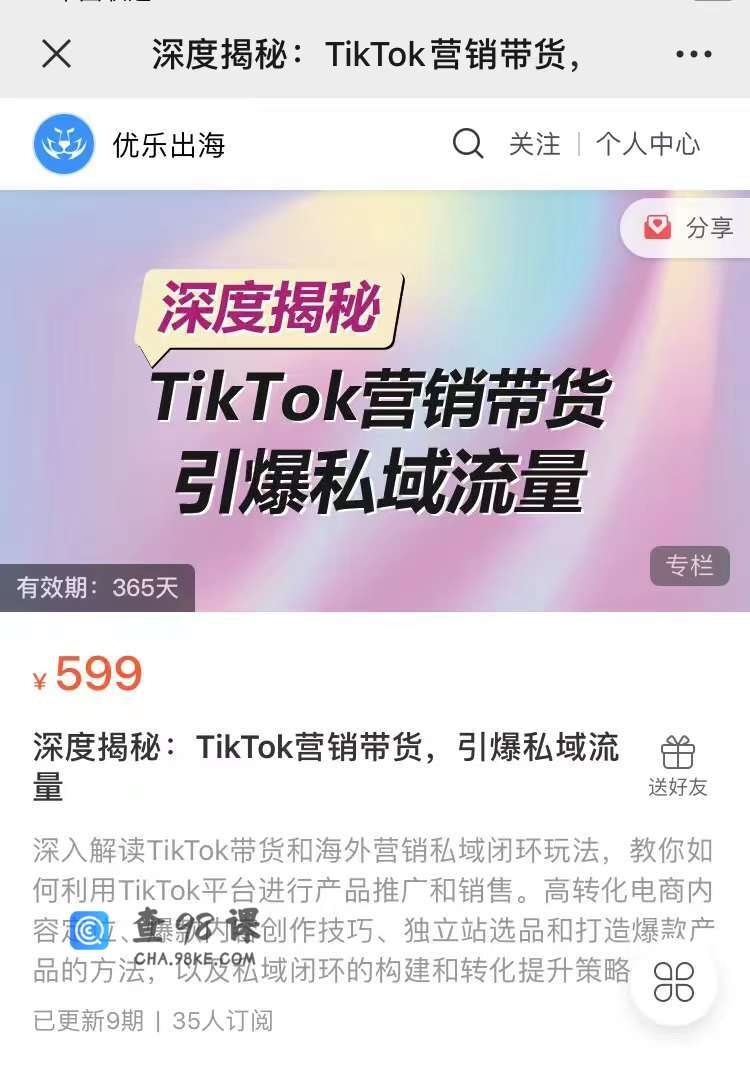This screenshot has width=750, height=1073.
Task: Gift this course with 送好友
Action: 677,767
